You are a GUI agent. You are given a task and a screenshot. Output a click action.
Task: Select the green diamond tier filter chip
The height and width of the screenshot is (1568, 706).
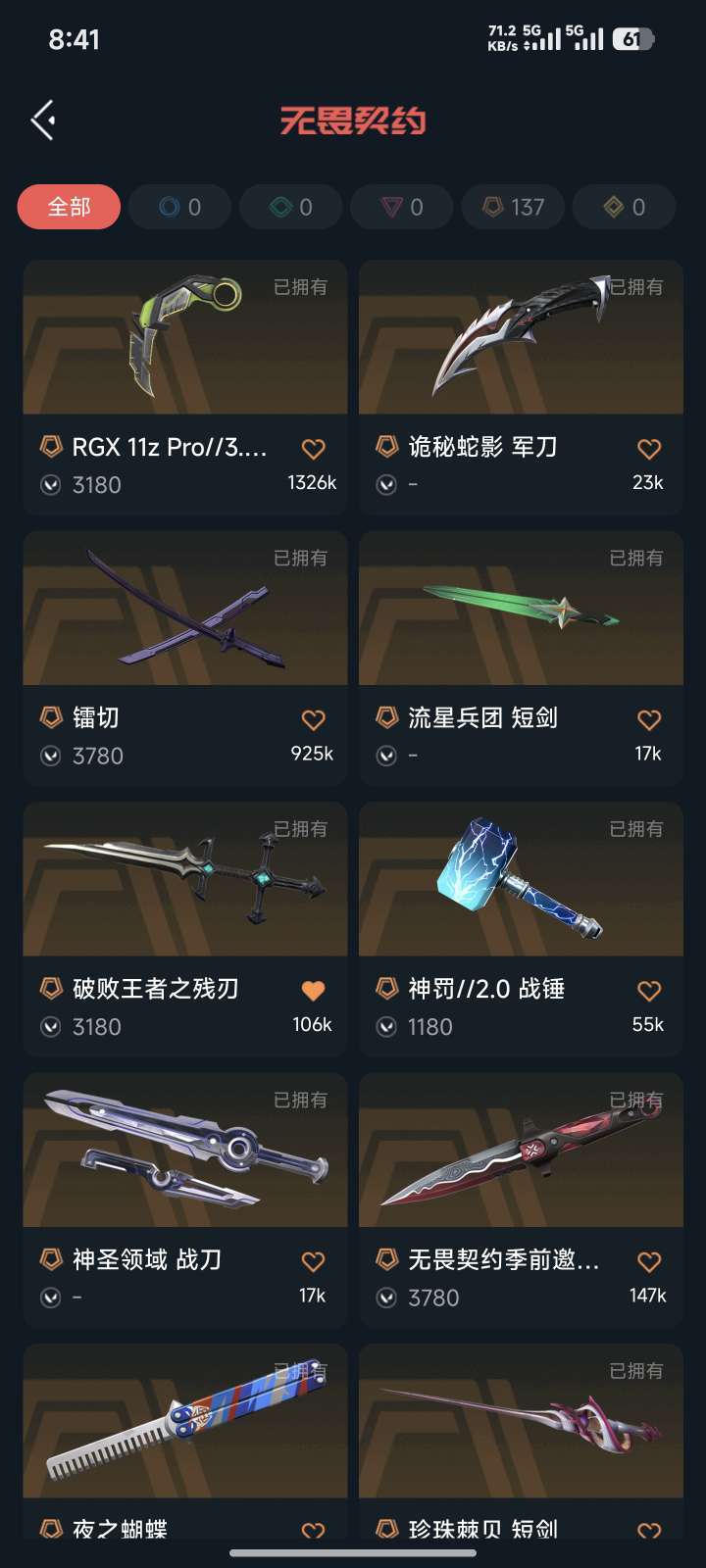pyautogui.click(x=291, y=207)
